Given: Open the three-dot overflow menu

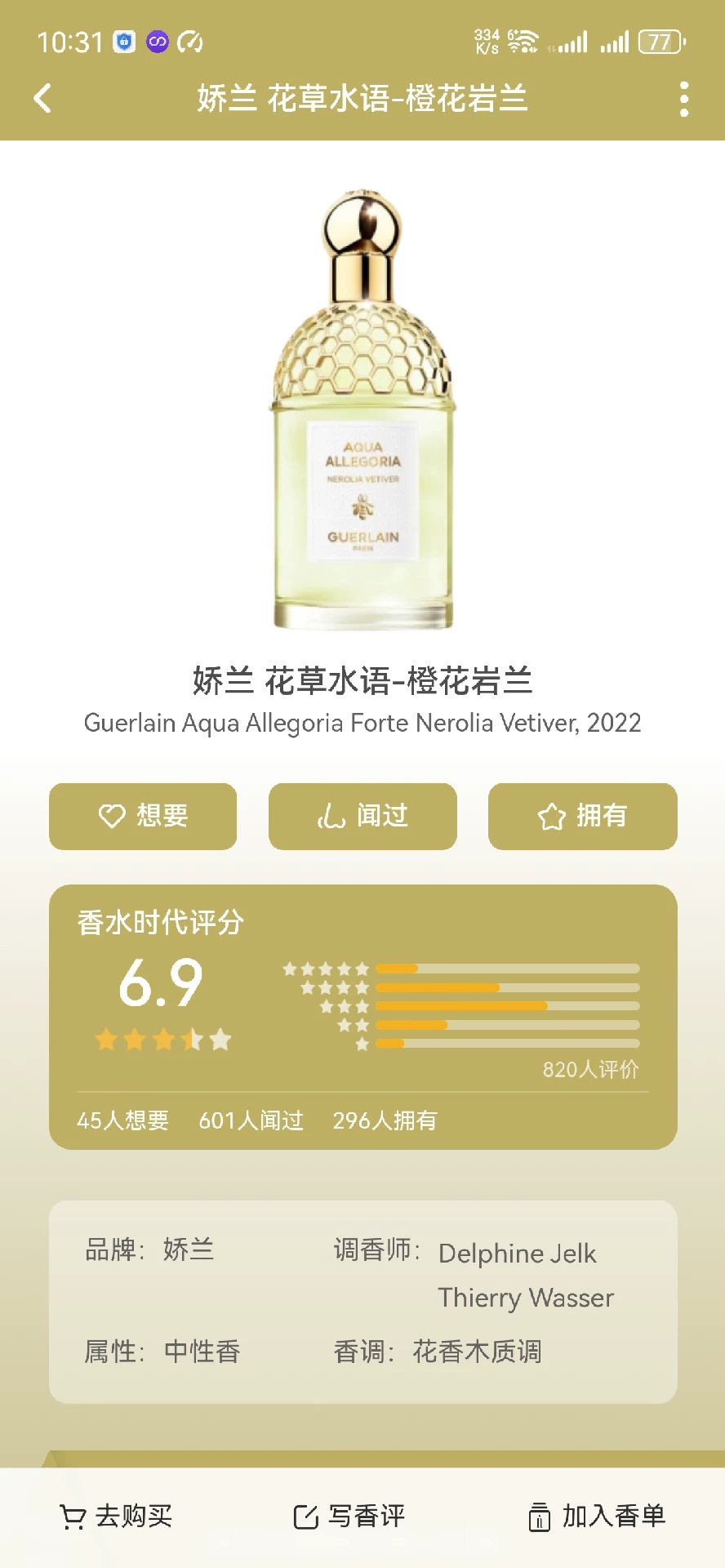Looking at the screenshot, I should 683,99.
